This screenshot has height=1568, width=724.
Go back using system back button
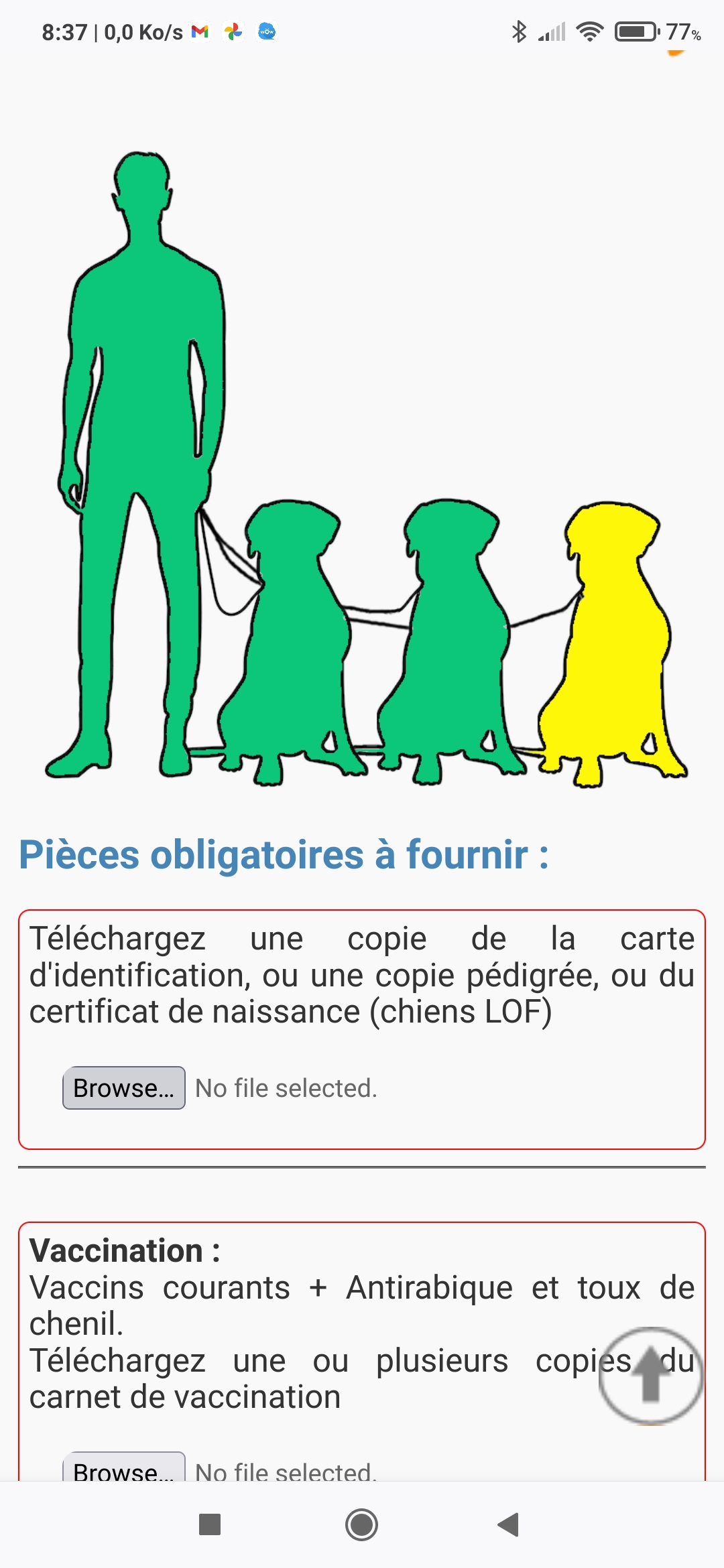[x=509, y=1524]
